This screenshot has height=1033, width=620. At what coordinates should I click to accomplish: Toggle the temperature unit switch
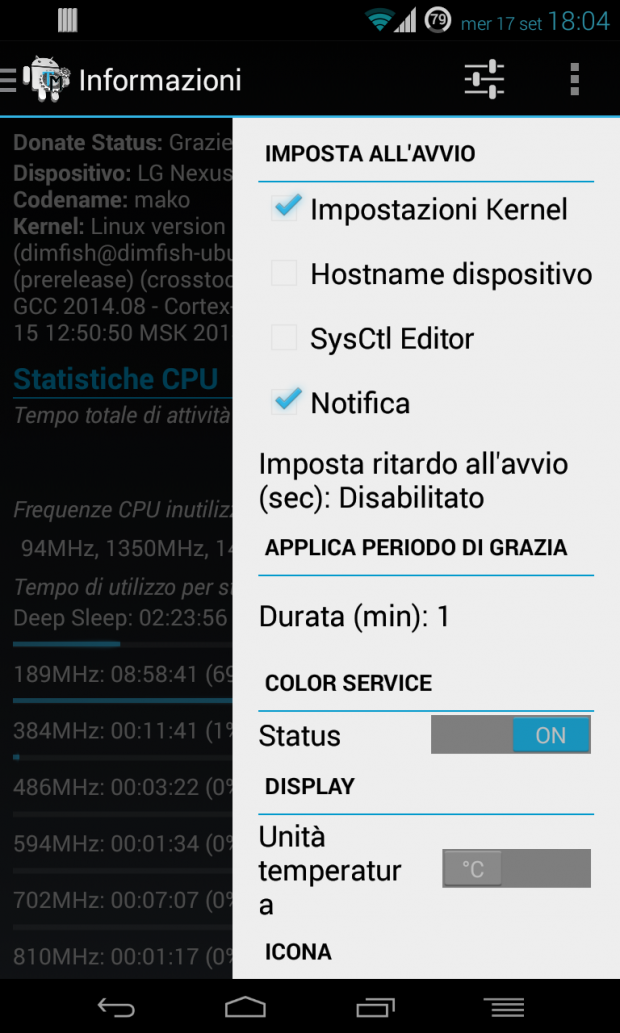click(x=517, y=868)
